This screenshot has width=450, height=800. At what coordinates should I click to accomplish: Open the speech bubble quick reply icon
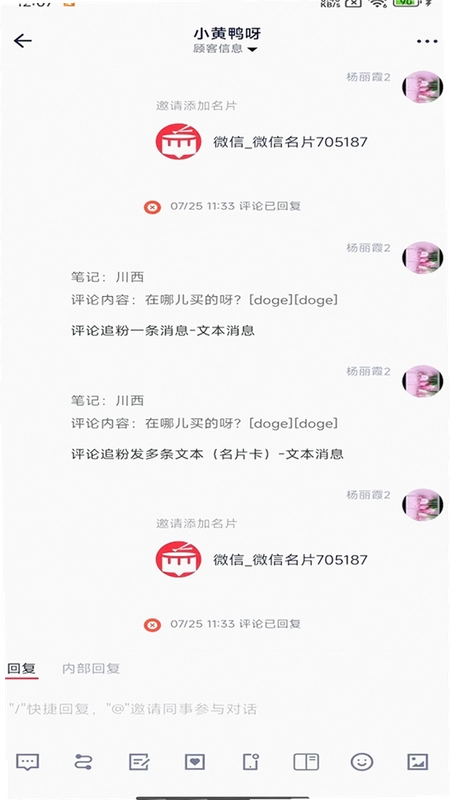coord(28,762)
